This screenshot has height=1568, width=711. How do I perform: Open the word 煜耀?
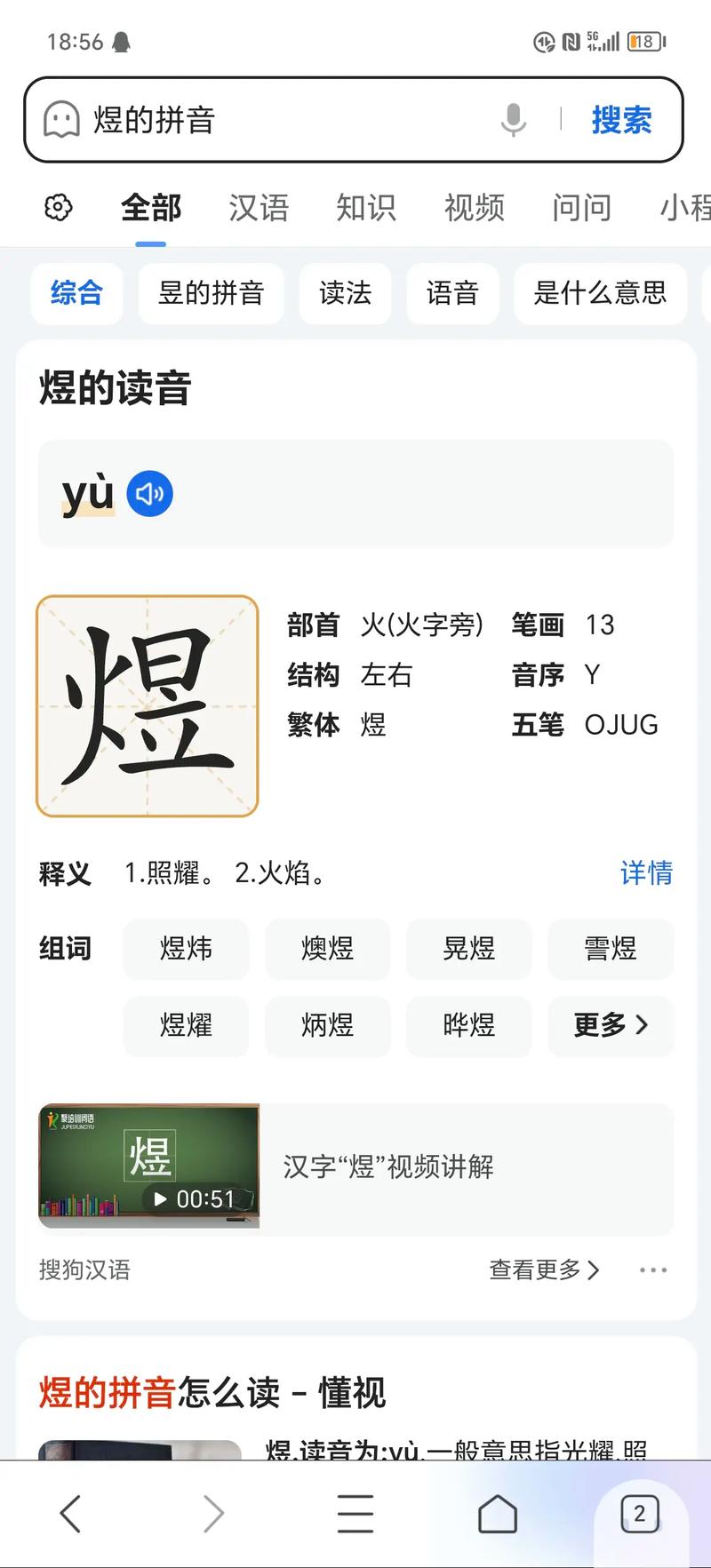coord(186,1025)
